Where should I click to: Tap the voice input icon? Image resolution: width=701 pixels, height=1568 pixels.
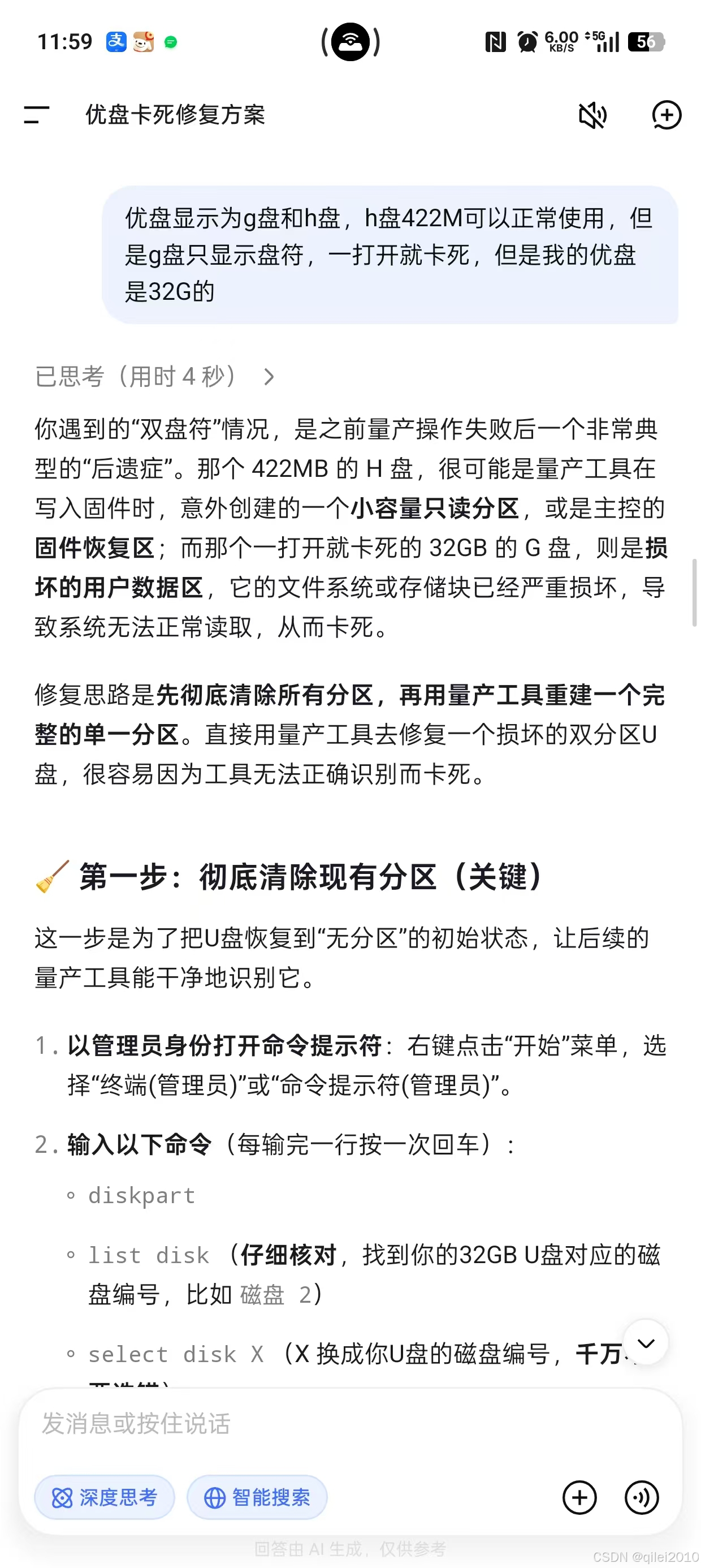click(x=642, y=1497)
